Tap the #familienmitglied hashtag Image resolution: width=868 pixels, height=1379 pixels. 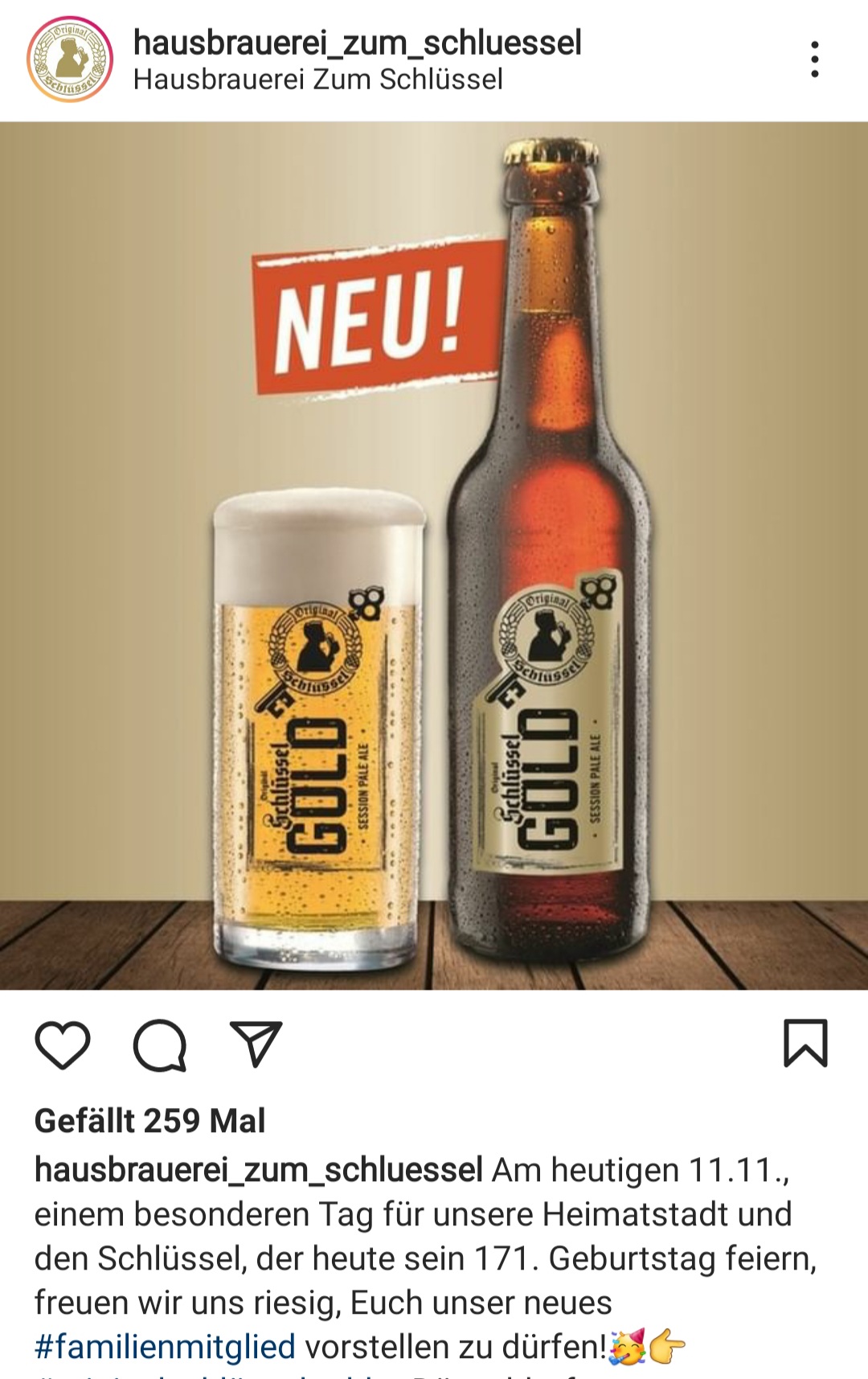(165, 1346)
